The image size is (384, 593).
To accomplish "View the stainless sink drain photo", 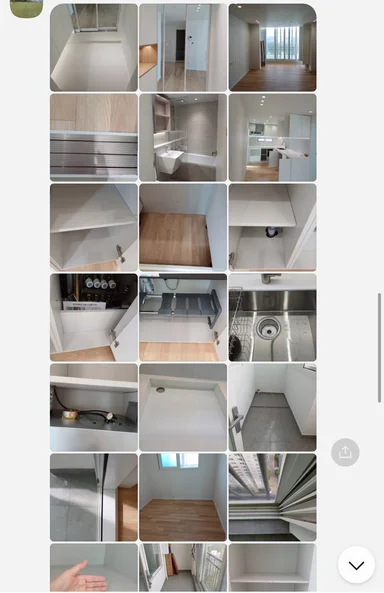I will pyautogui.click(x=272, y=317).
